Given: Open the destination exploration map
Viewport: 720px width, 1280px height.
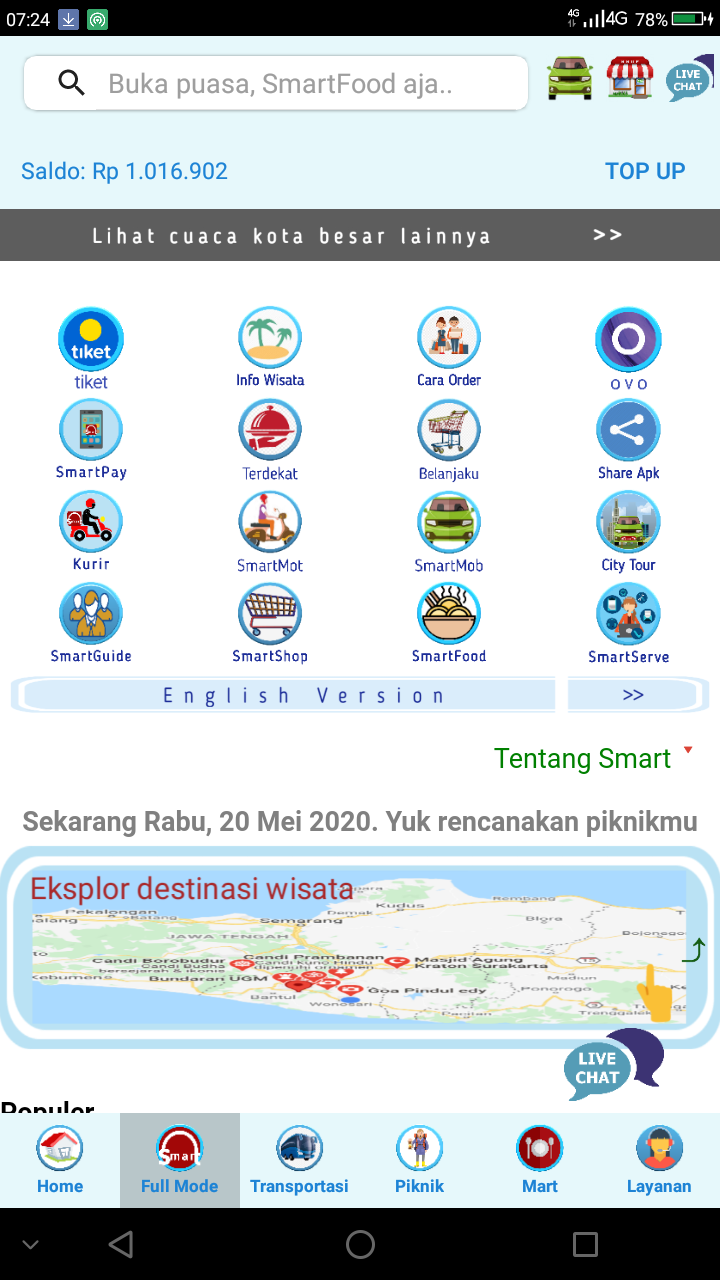Looking at the screenshot, I should 360,946.
